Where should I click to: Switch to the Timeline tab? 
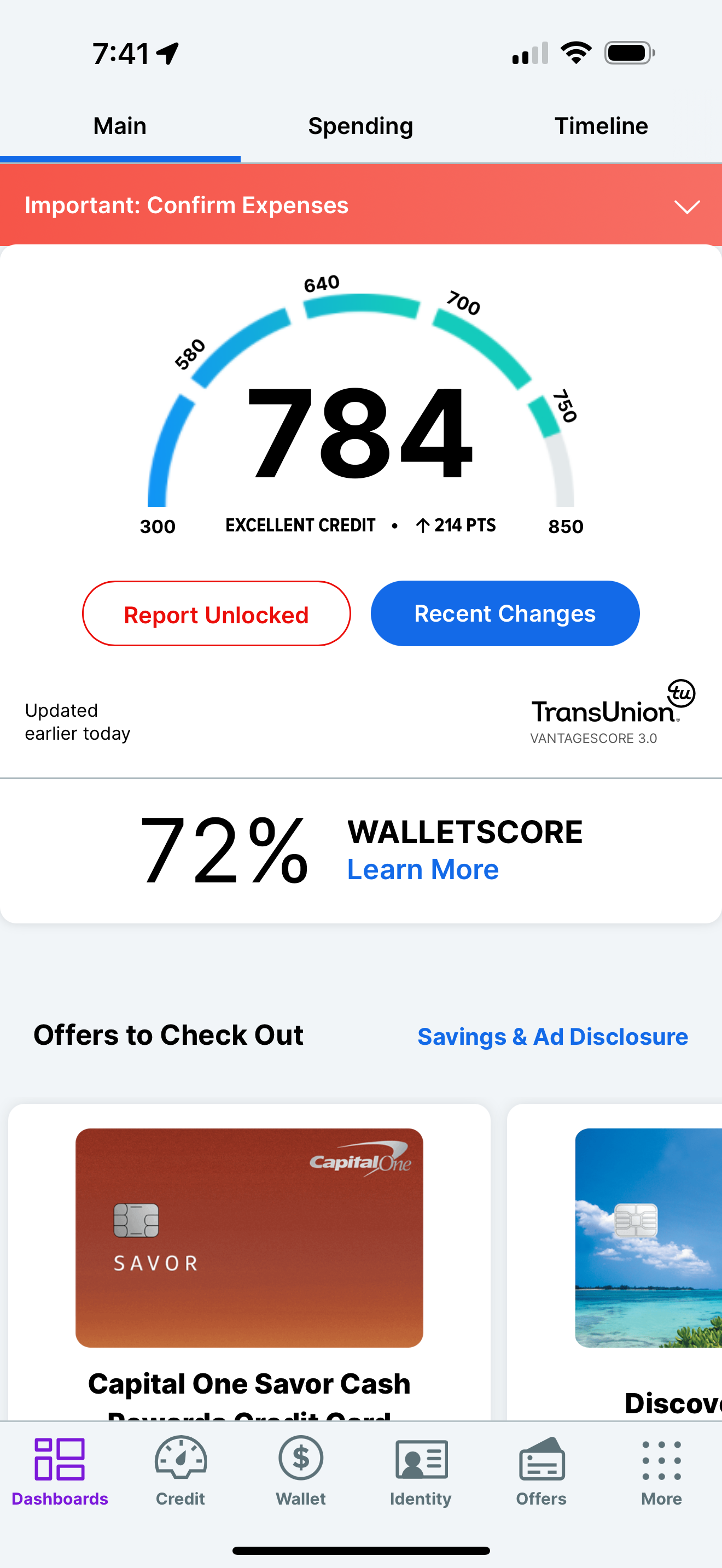pyautogui.click(x=601, y=126)
